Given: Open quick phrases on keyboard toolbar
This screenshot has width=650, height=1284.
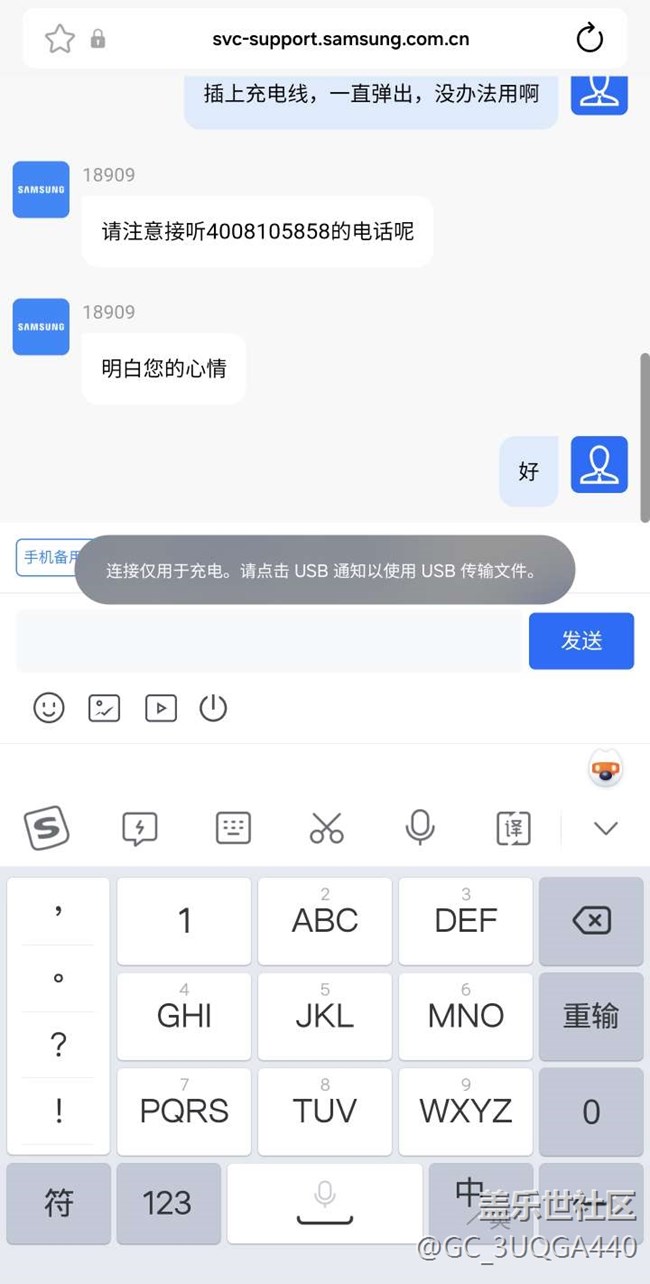Looking at the screenshot, I should click(x=139, y=828).
